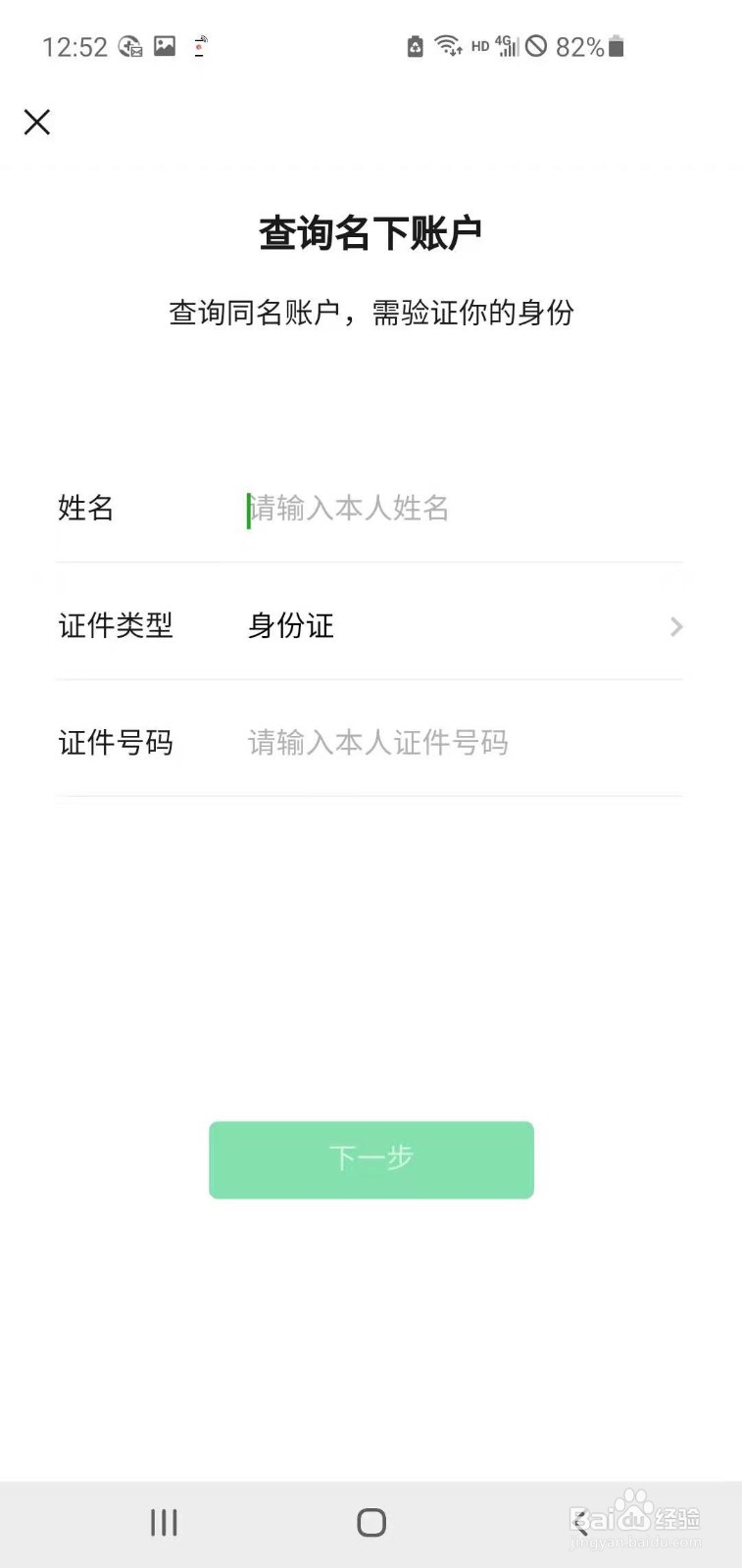Screen dimensions: 742x1568
Task: Tap the 查询名下账户 title text
Action: 371,232
